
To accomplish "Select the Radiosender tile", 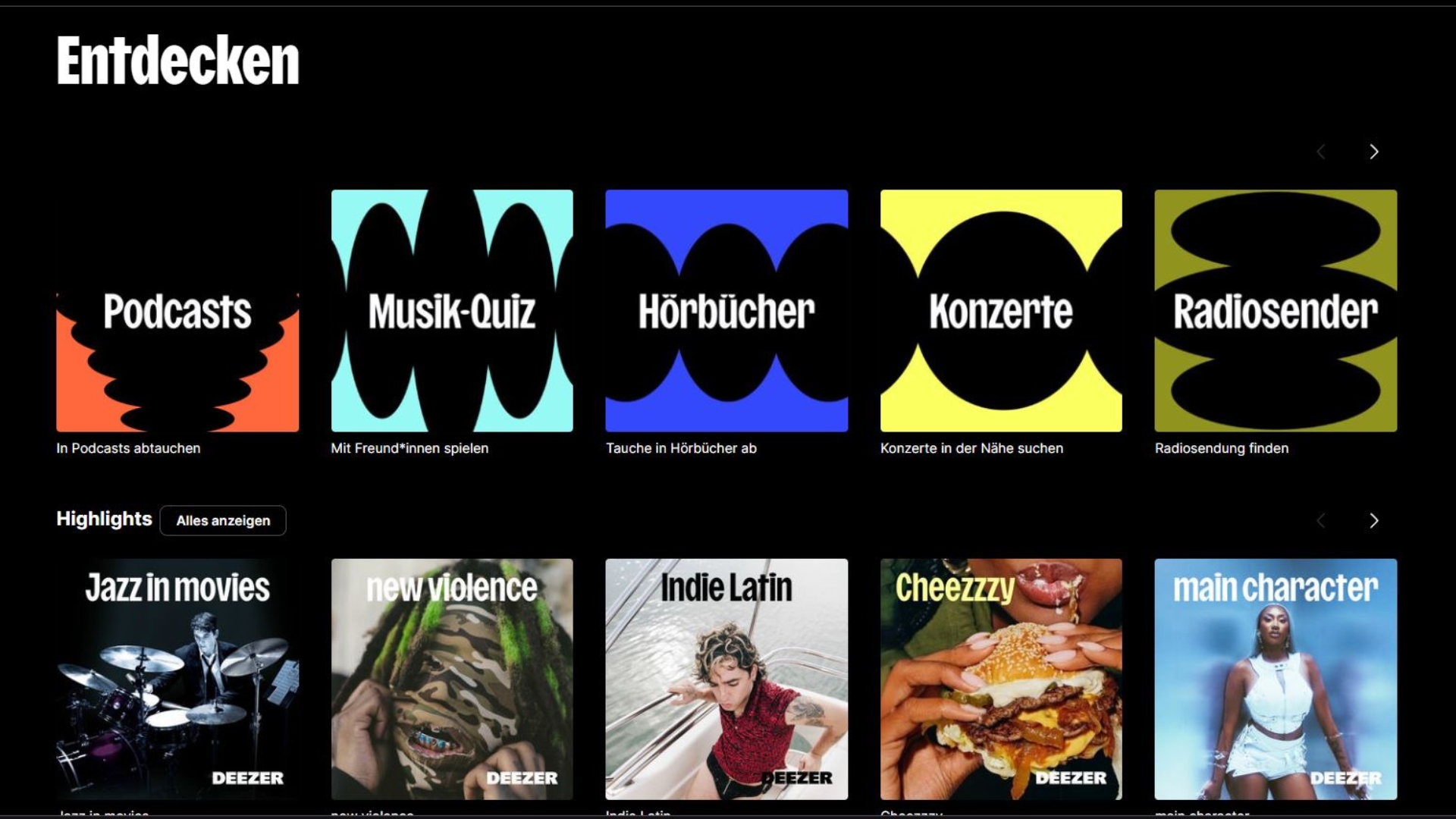I will (1276, 311).
